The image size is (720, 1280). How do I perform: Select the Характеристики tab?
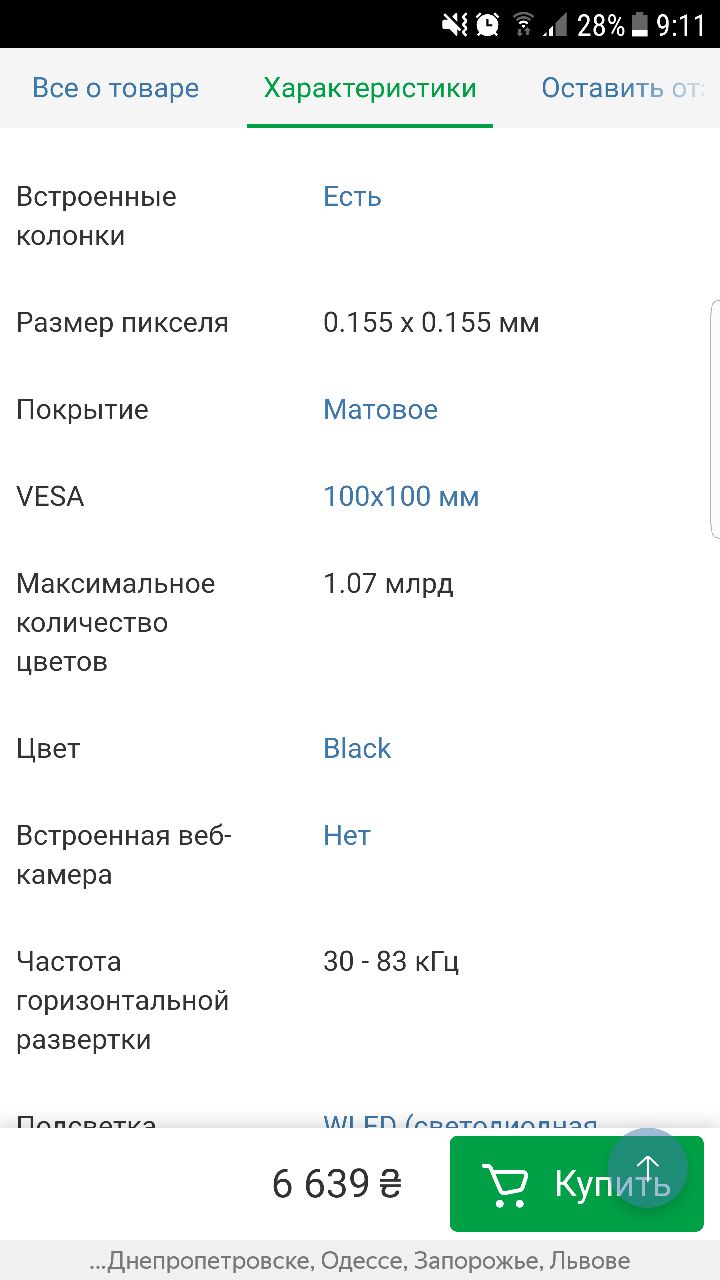[x=370, y=88]
